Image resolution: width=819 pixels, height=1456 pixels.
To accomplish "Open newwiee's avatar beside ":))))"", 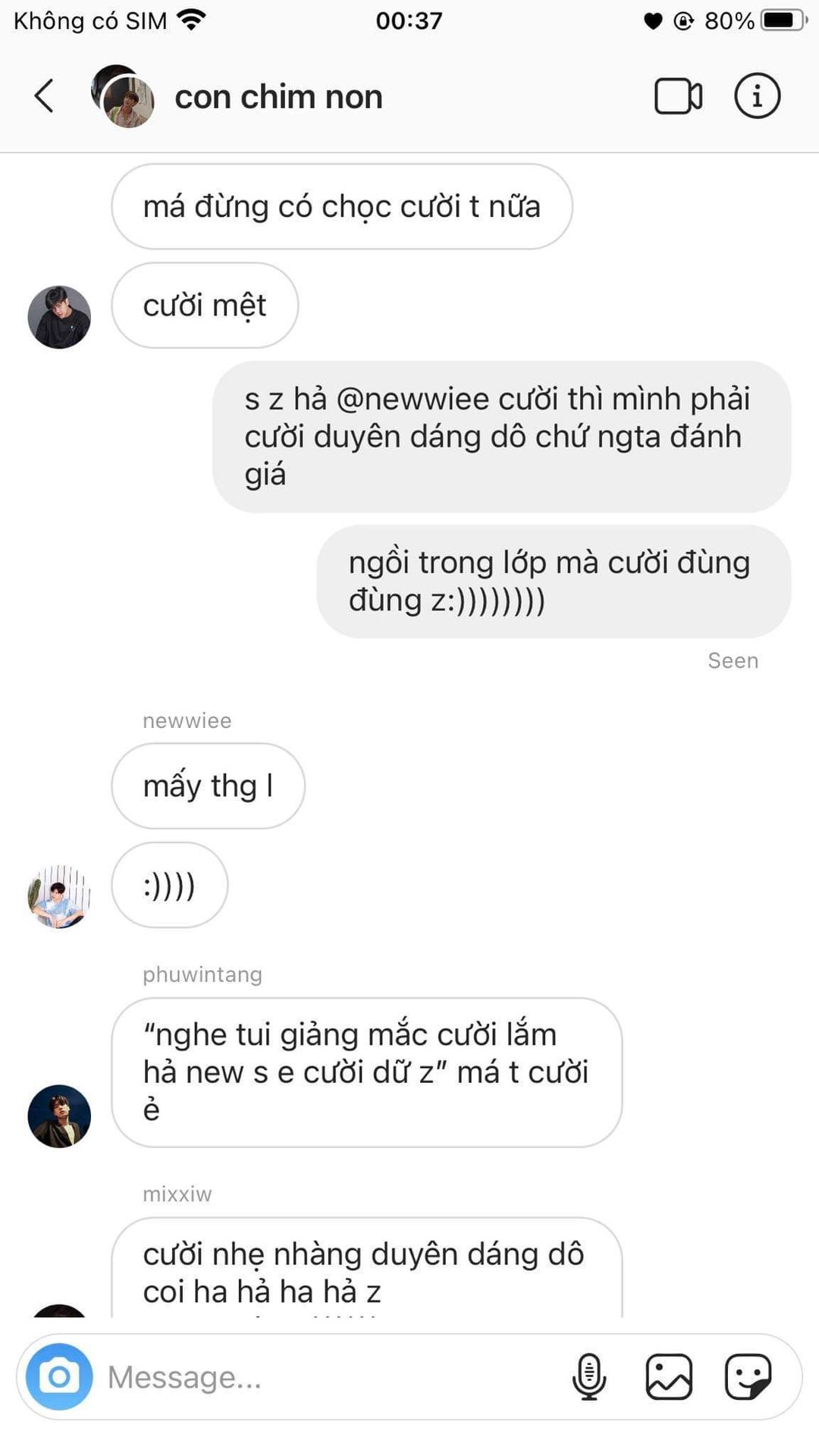I will [59, 896].
